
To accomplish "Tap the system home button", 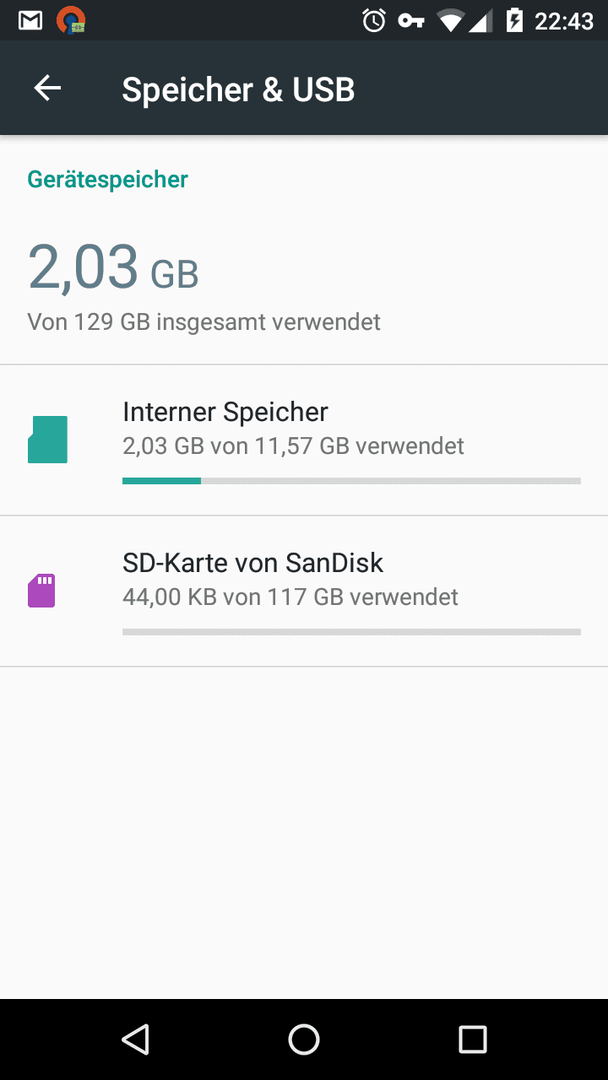I will 304,1039.
